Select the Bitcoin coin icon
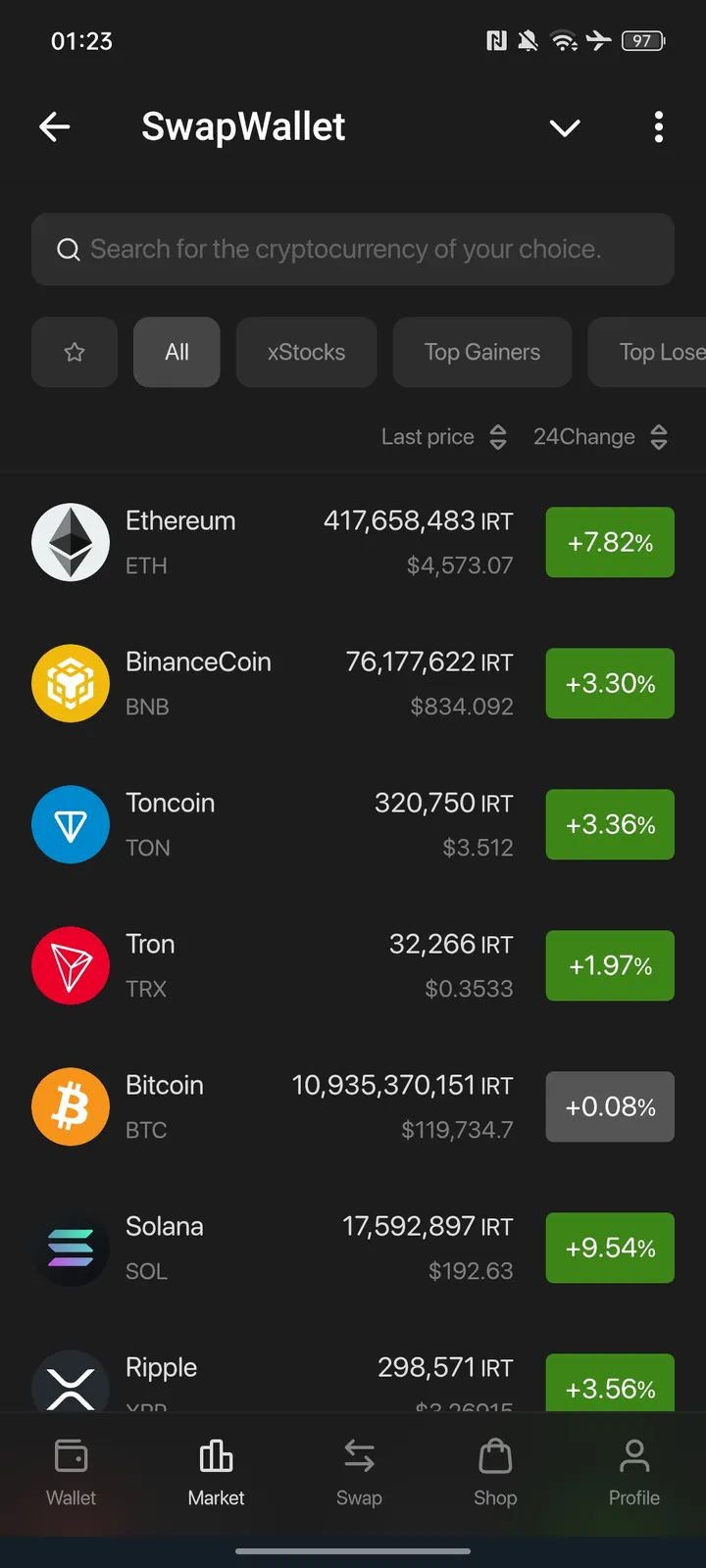The height and width of the screenshot is (1568, 706). tap(70, 1106)
